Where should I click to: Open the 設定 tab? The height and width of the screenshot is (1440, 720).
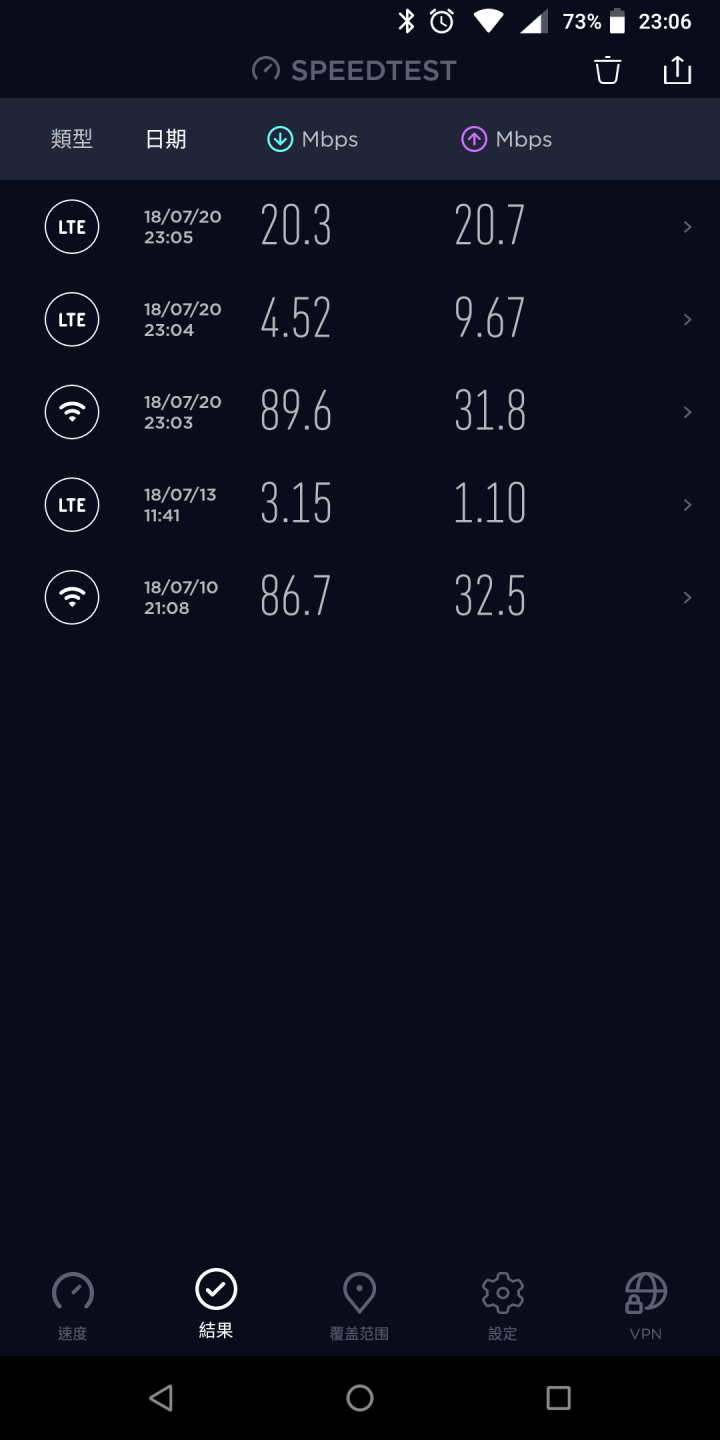tap(503, 1305)
